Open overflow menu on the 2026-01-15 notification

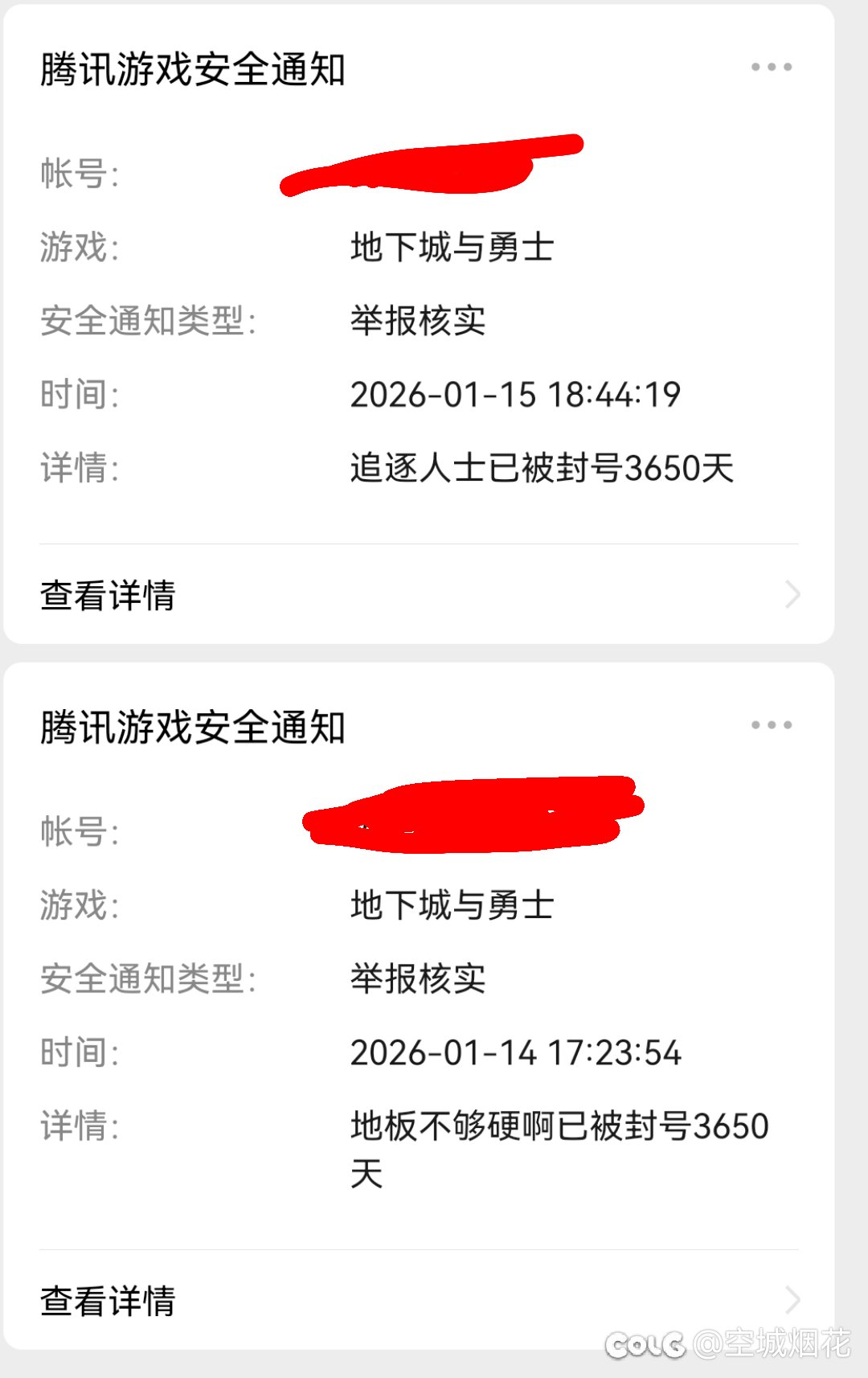(772, 68)
